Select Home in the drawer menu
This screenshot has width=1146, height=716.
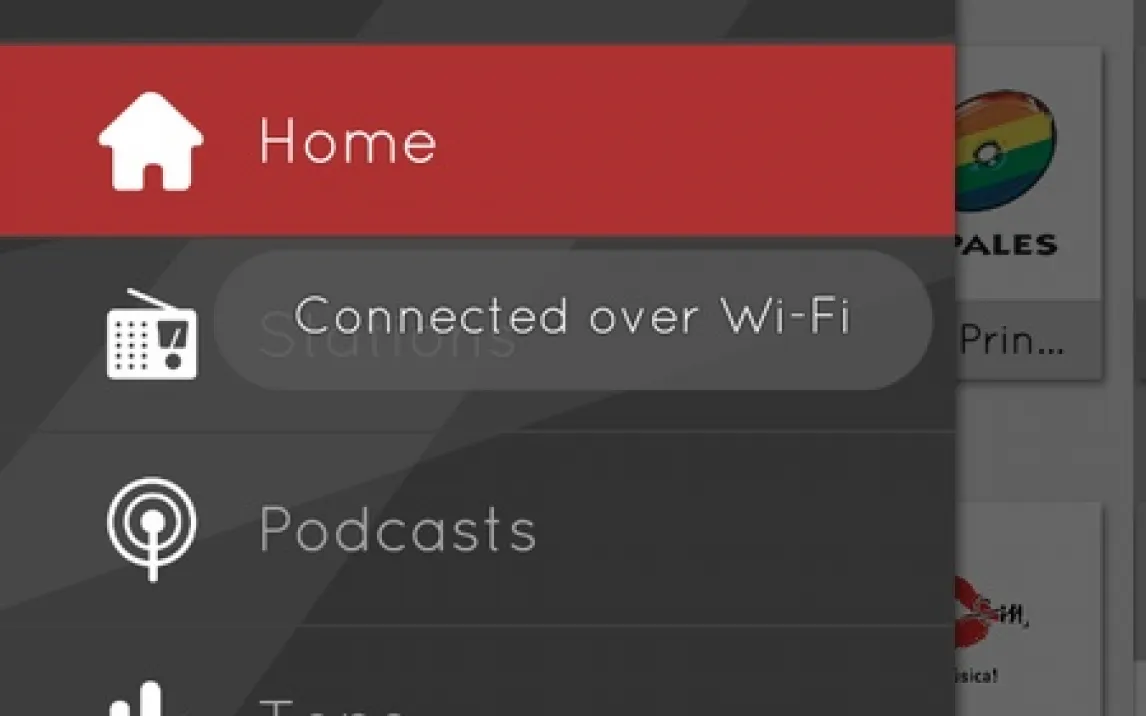[477, 140]
